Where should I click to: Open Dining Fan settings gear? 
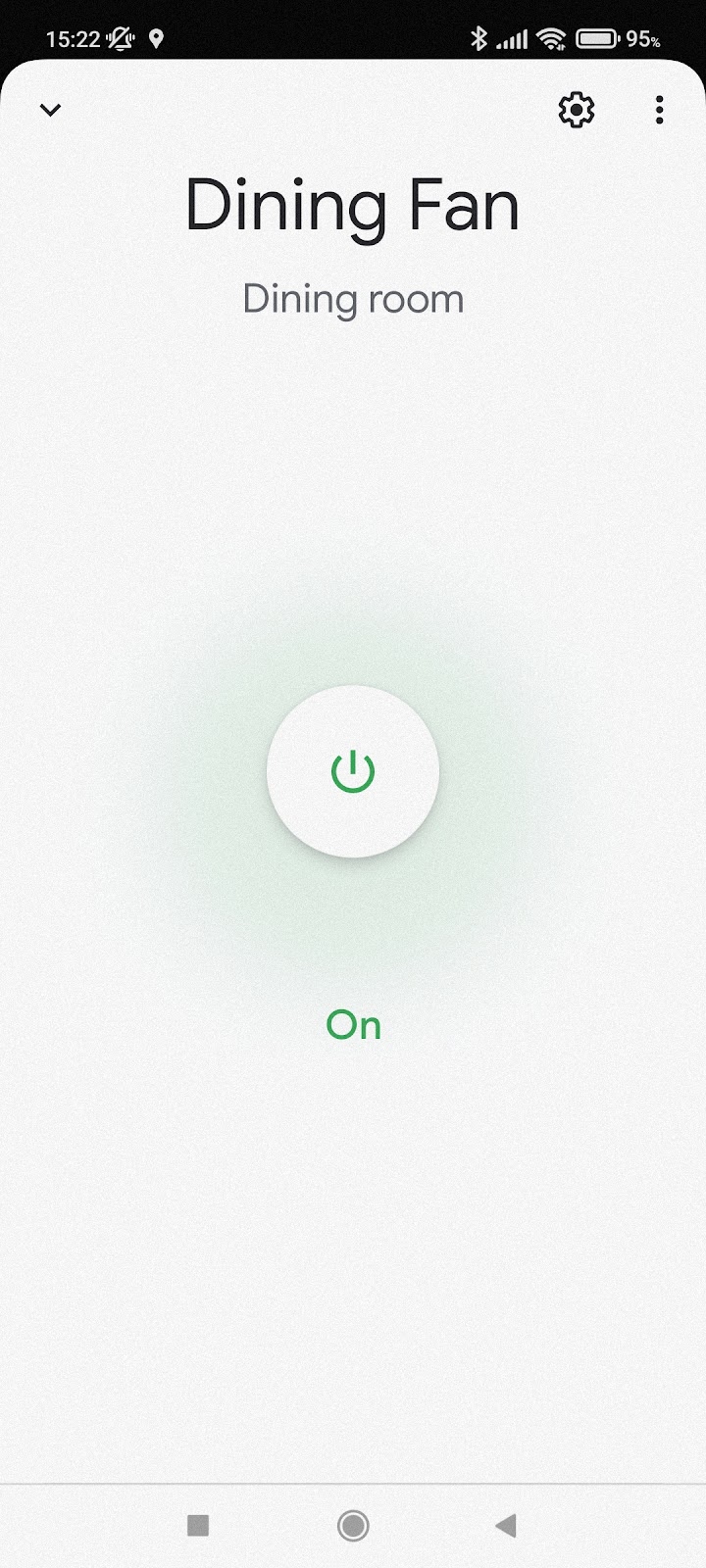(x=577, y=110)
